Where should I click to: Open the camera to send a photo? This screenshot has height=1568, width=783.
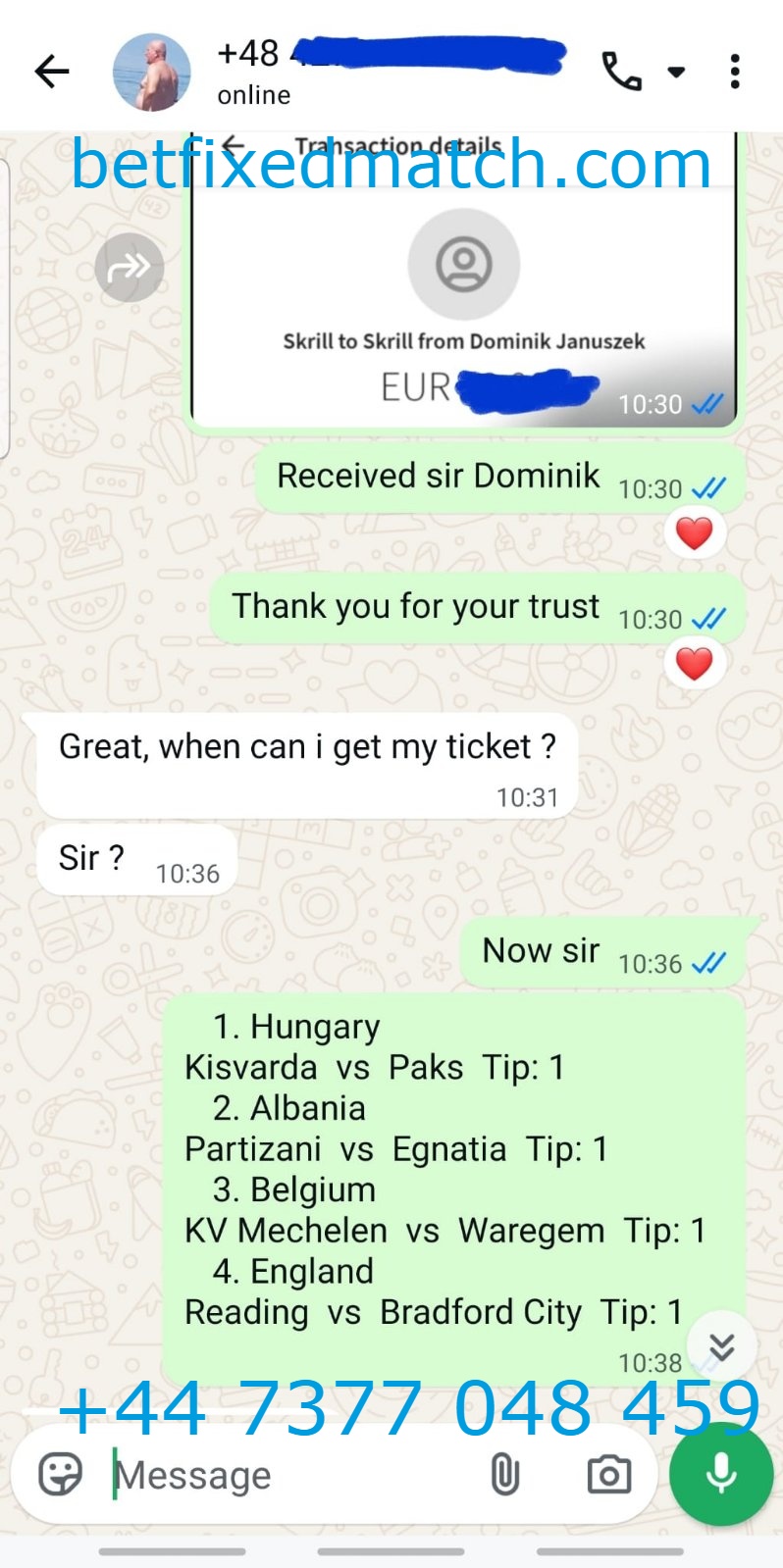[x=608, y=1474]
